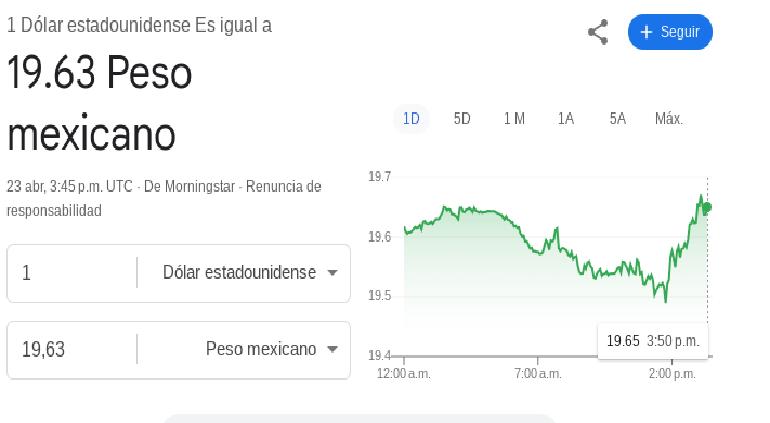
Task: Tap the Seguir button
Action: pyautogui.click(x=670, y=32)
